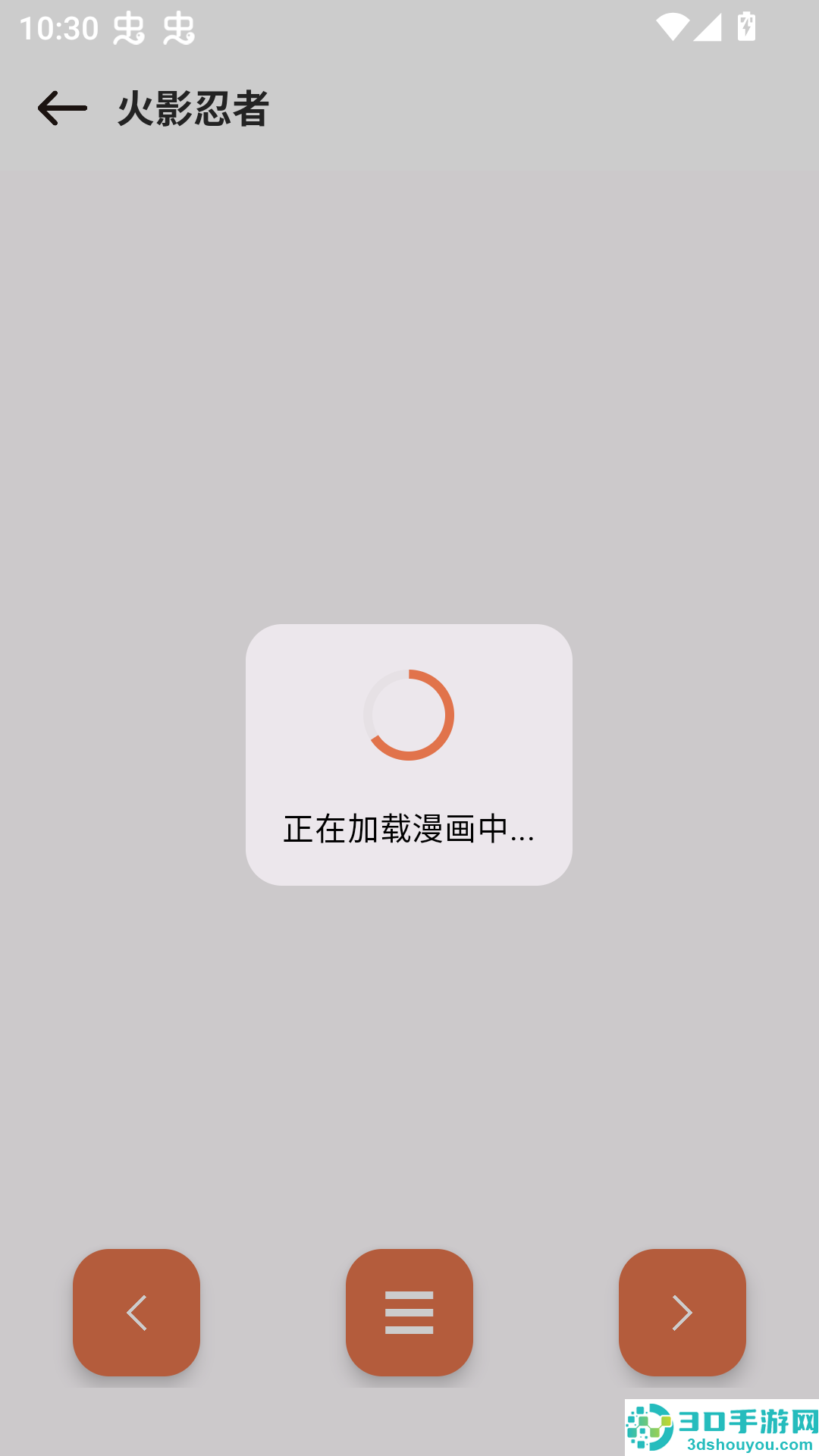Open the chapter list menu
The image size is (819, 1456).
pyautogui.click(x=409, y=1313)
